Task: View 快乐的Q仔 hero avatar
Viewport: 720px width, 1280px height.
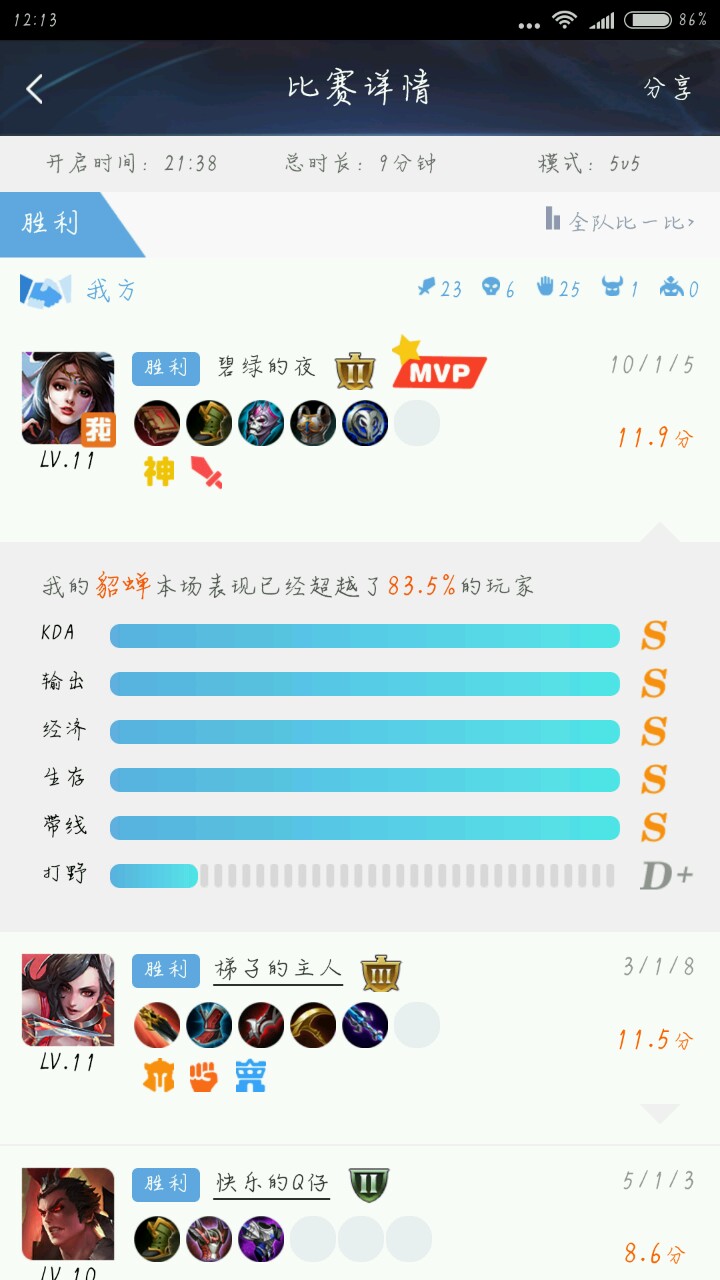Action: coord(68,1214)
